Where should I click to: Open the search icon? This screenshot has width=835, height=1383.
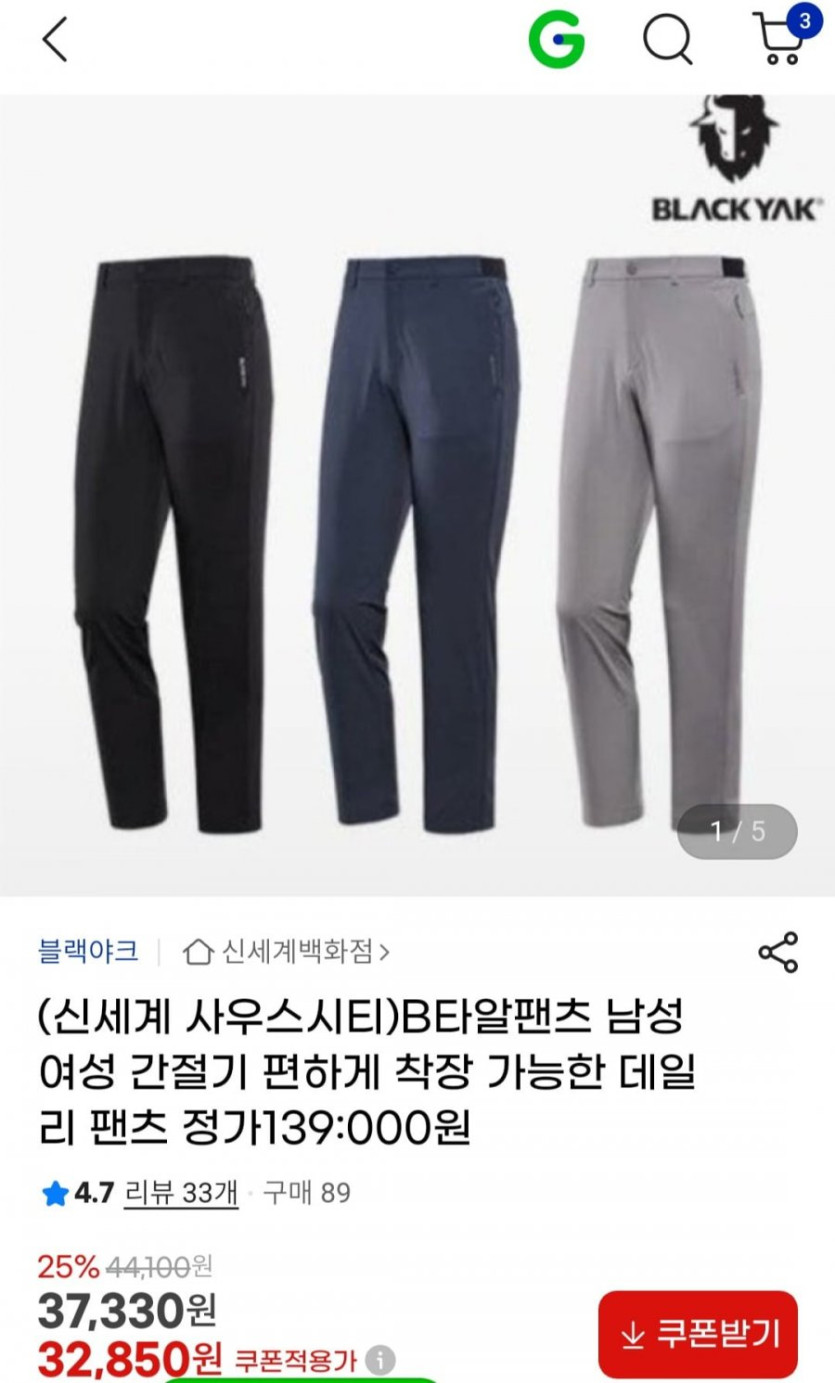point(667,40)
